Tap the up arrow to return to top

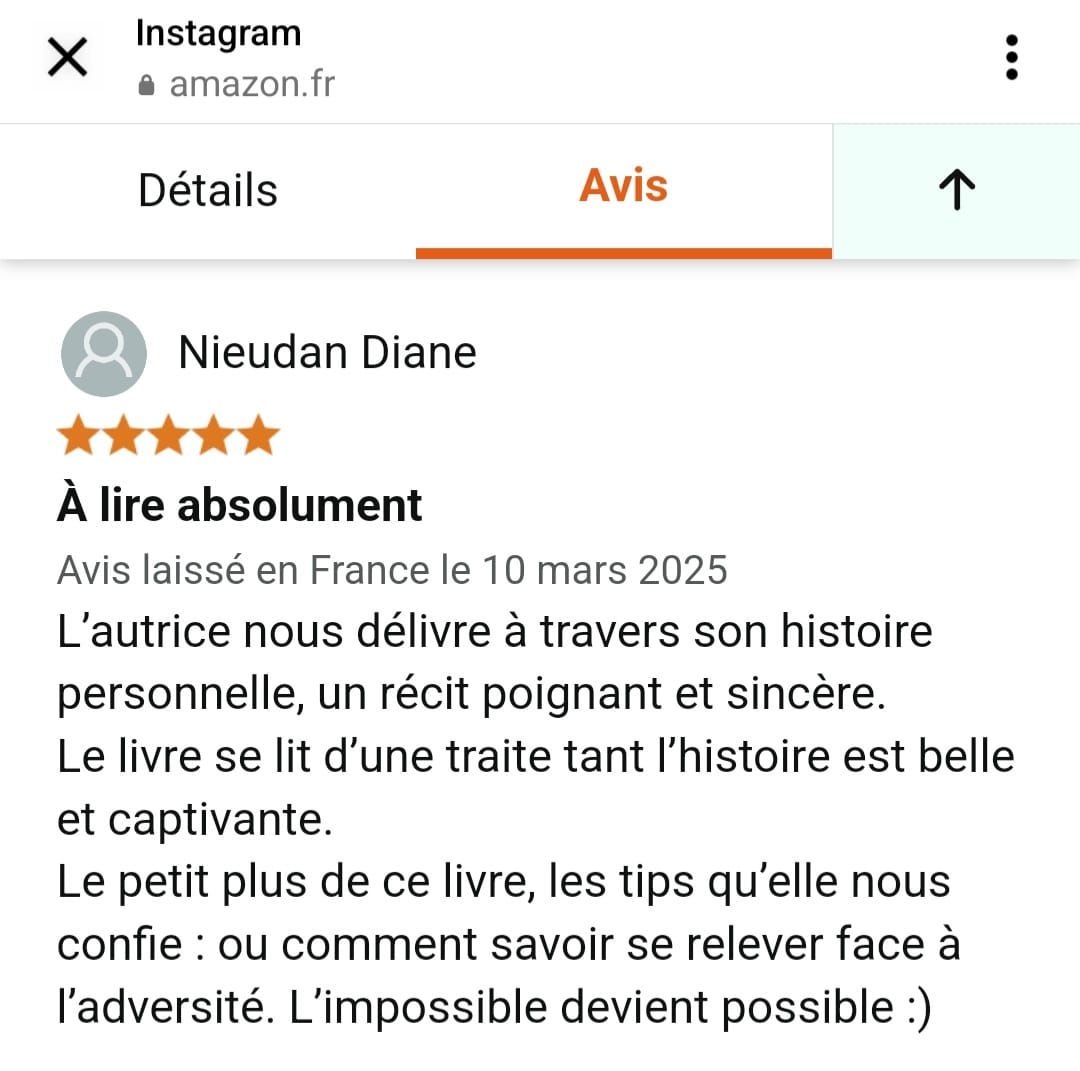click(x=956, y=190)
